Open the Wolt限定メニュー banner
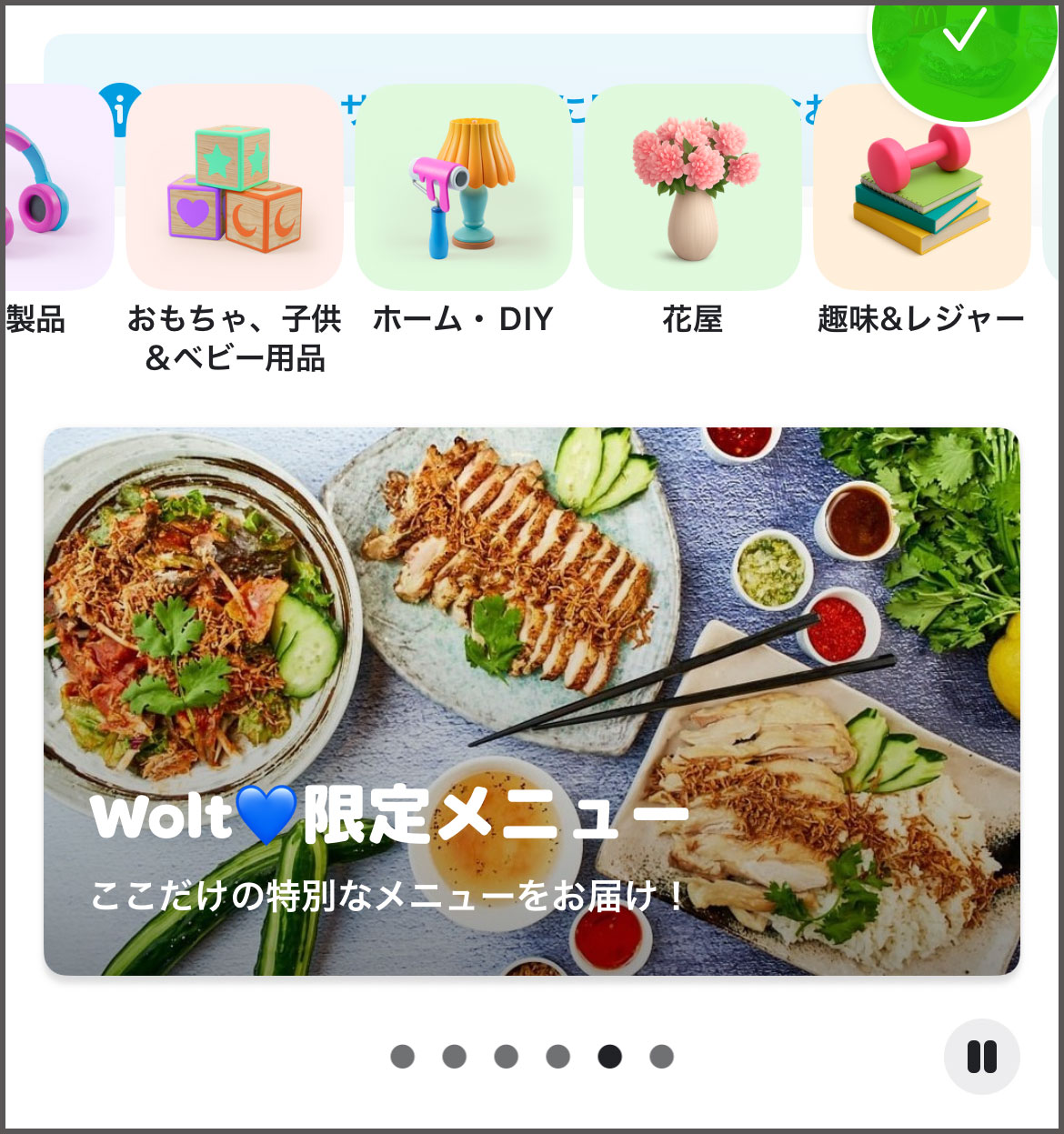This screenshot has height=1134, width=1064. tap(532, 701)
